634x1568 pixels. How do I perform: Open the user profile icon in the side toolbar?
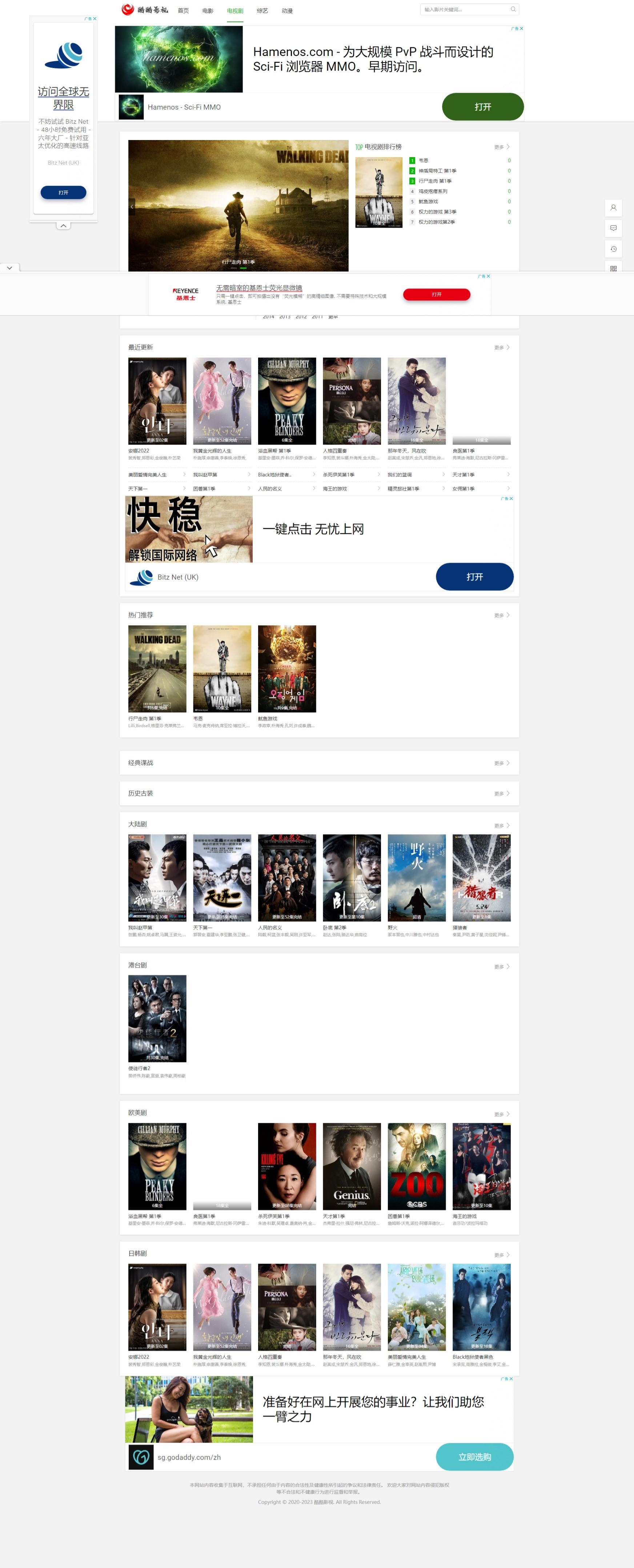pos(613,208)
